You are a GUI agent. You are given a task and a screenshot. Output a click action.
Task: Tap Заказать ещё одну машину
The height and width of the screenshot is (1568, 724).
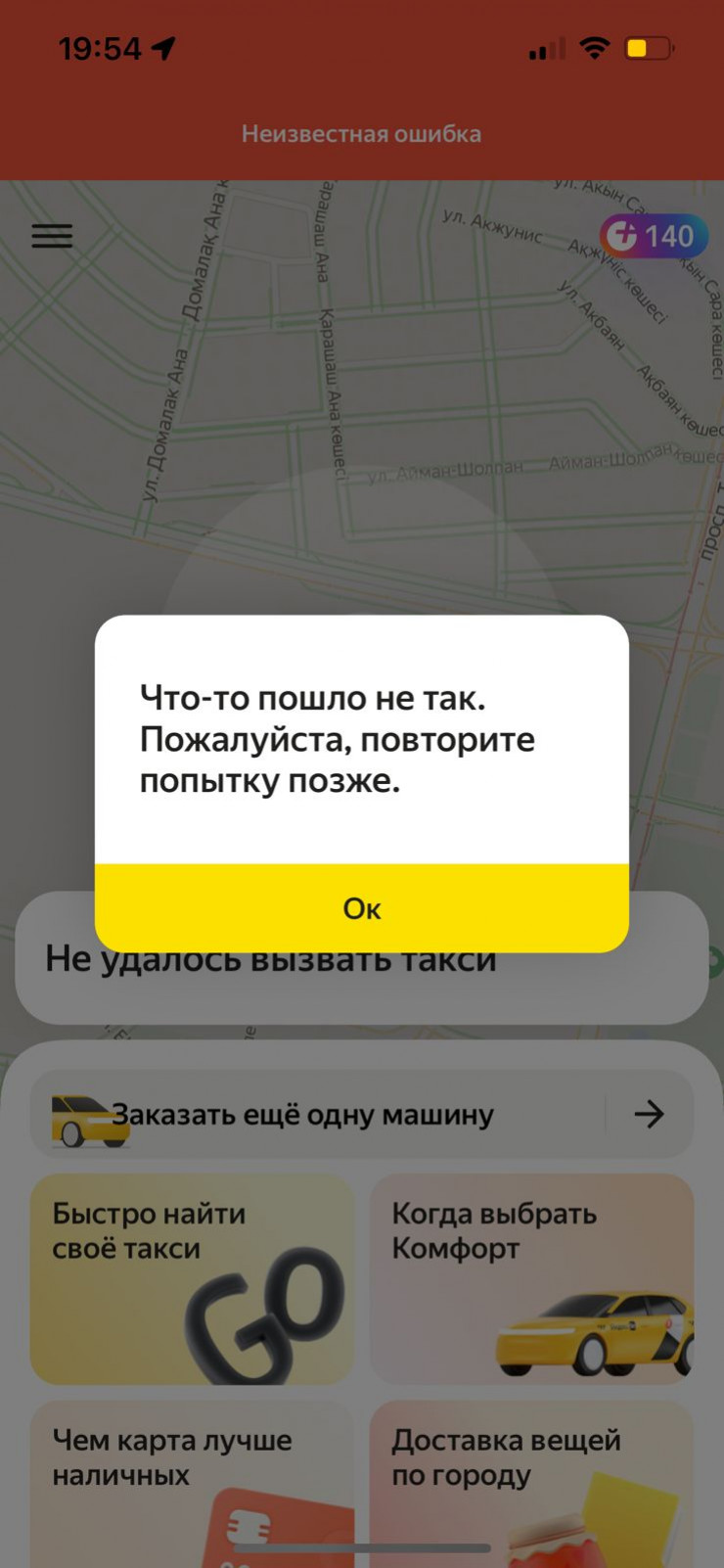pyautogui.click(x=361, y=1114)
